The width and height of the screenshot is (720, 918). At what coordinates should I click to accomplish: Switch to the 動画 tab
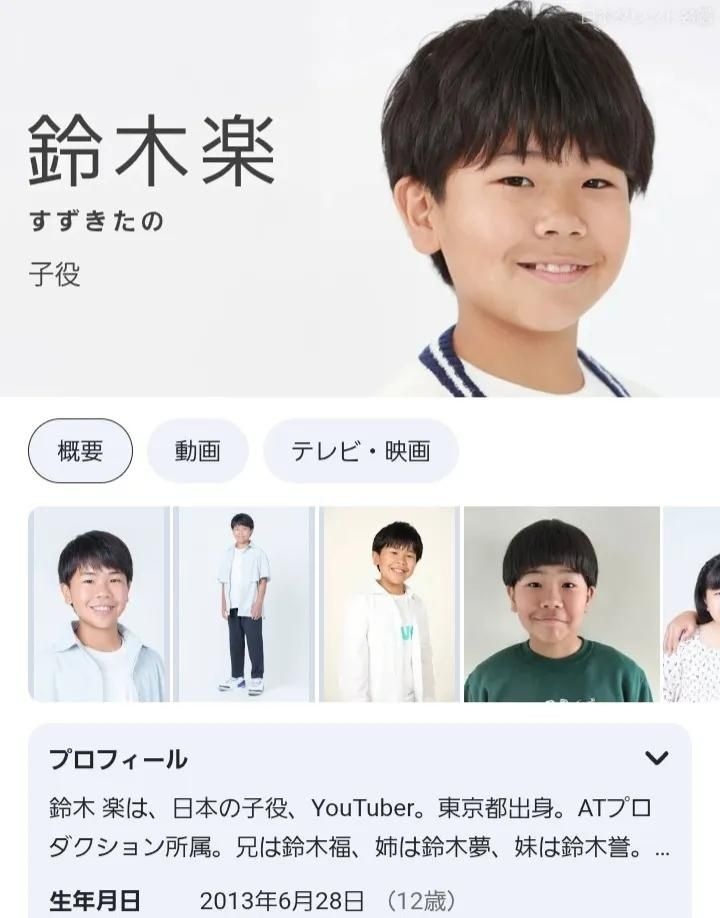[197, 451]
